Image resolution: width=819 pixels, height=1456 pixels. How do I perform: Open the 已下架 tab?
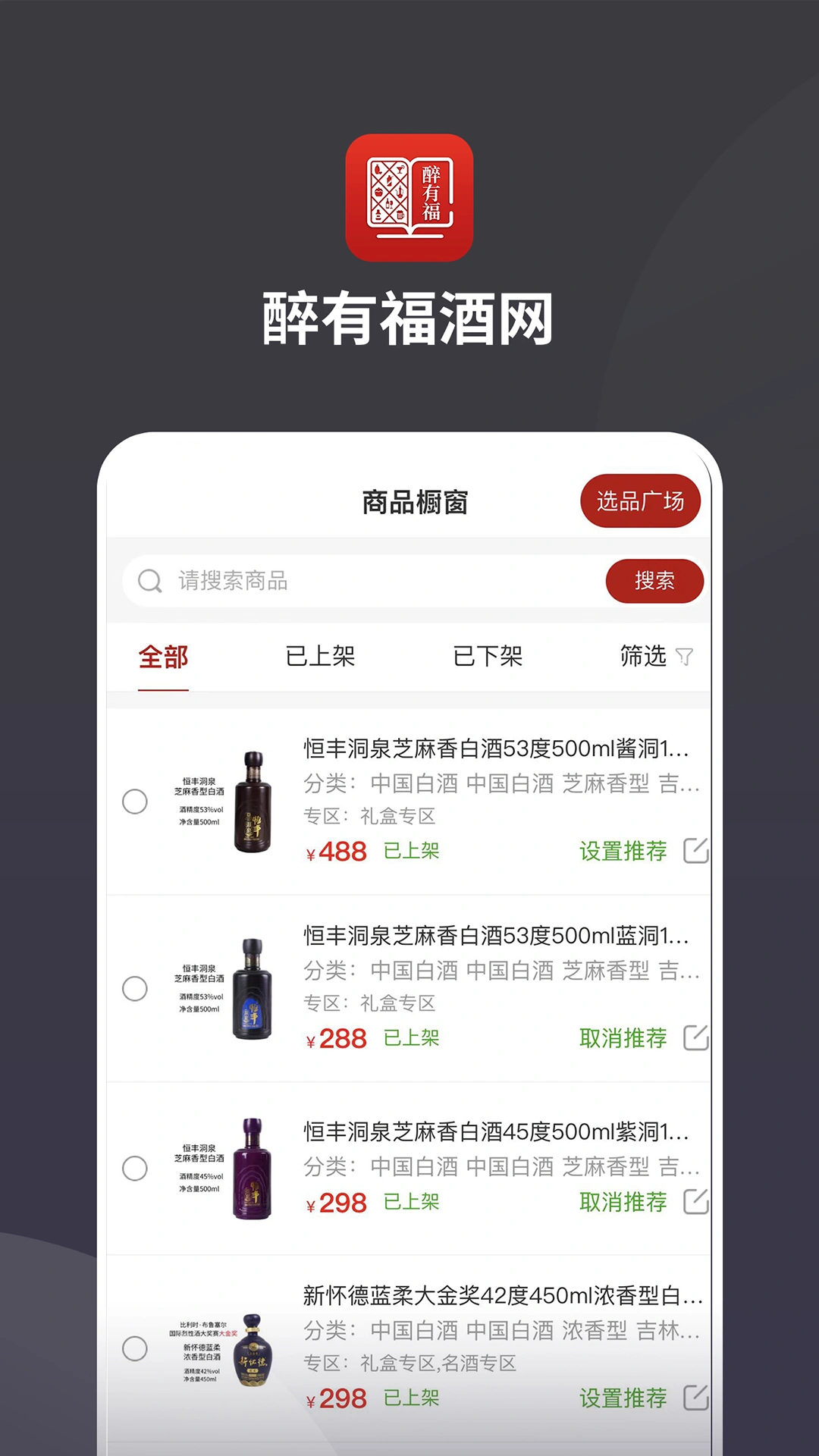[x=488, y=658]
